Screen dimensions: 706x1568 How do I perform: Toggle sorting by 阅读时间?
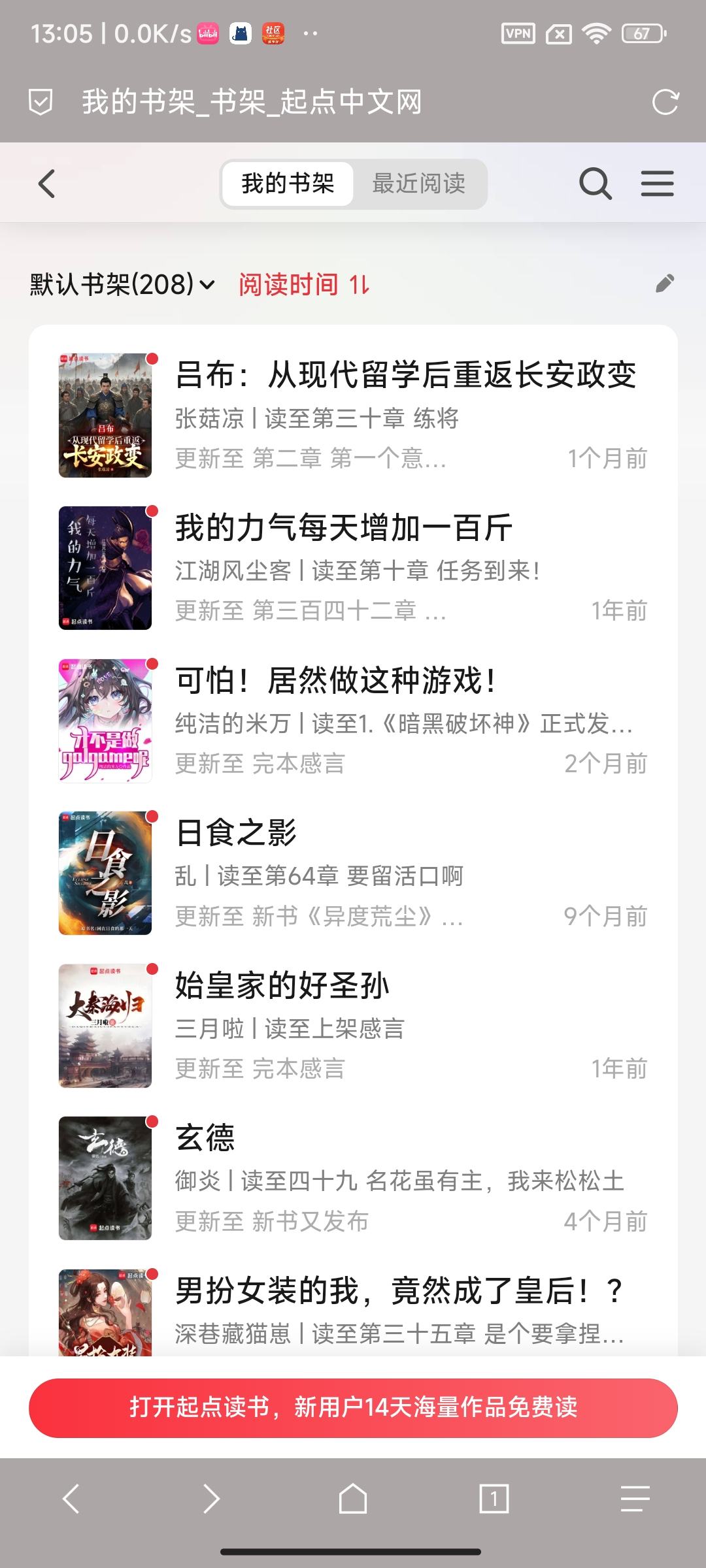point(304,284)
